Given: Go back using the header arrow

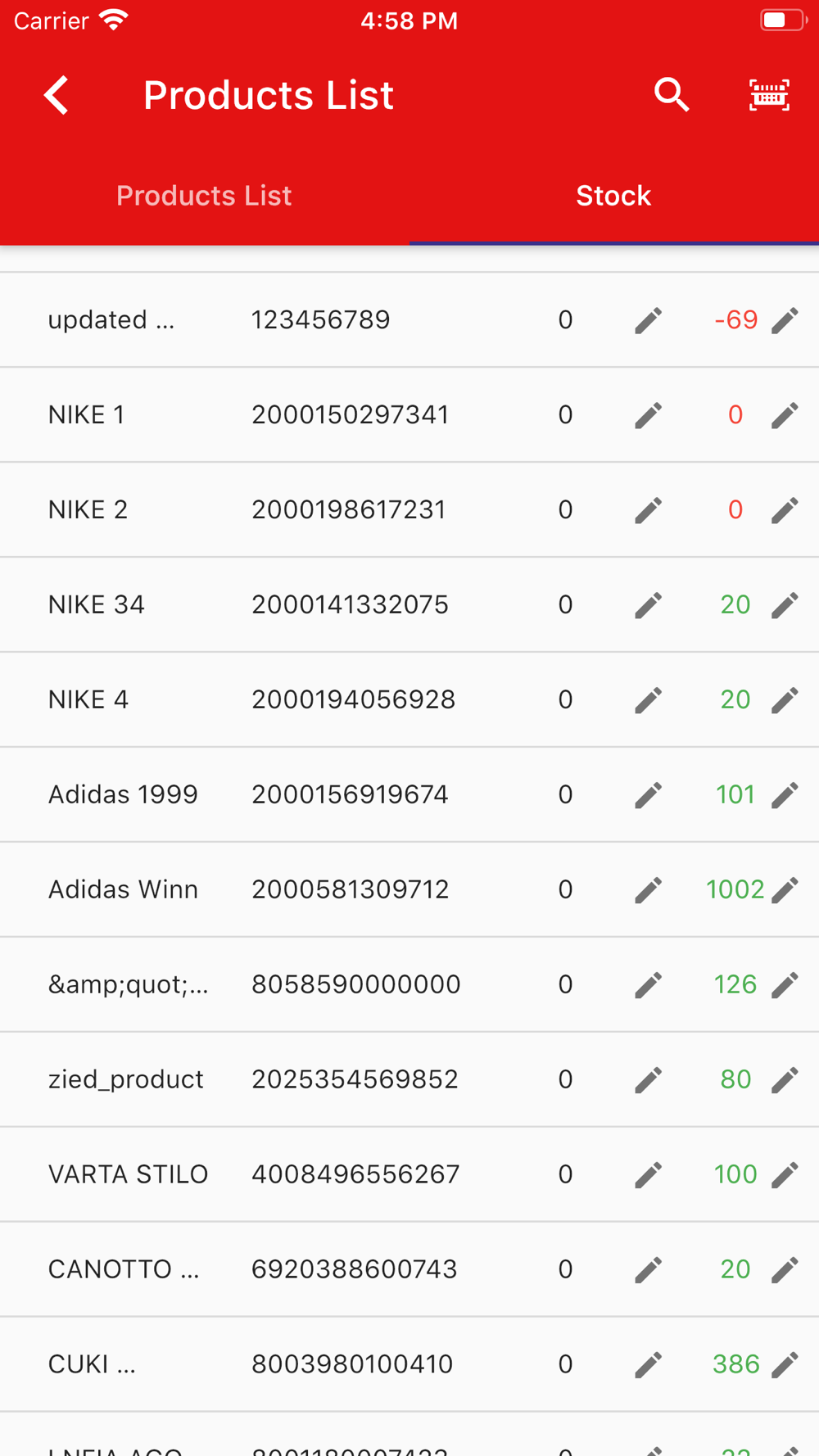Looking at the screenshot, I should coord(56,95).
